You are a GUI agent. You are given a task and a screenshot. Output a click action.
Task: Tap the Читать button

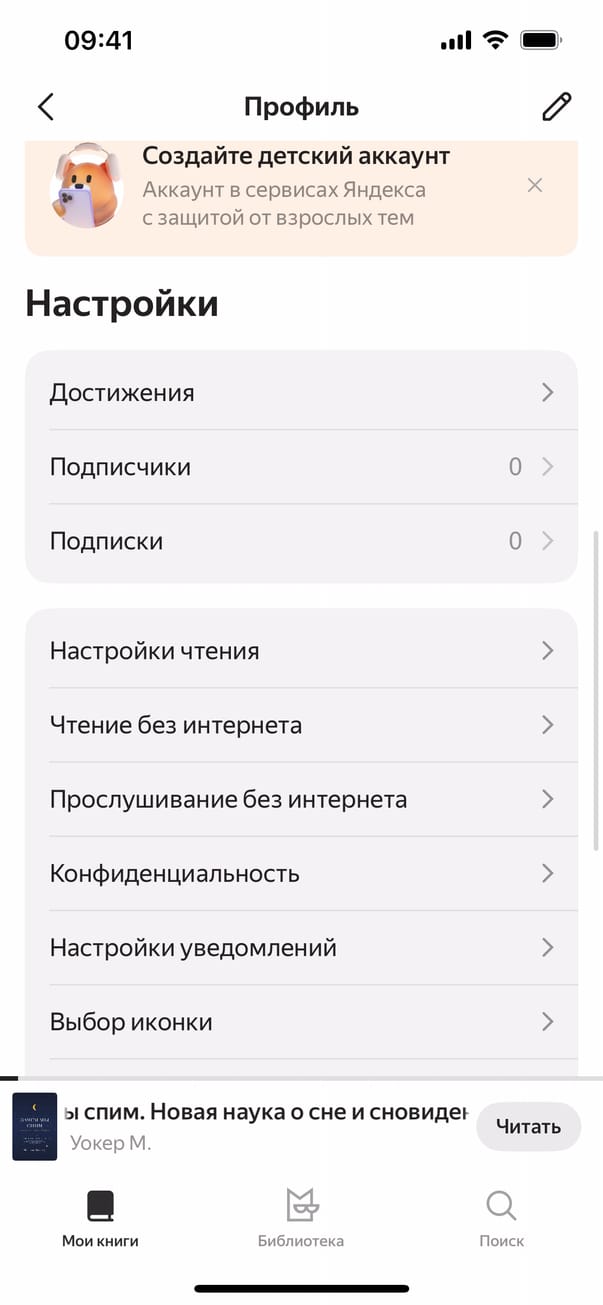[528, 1127]
